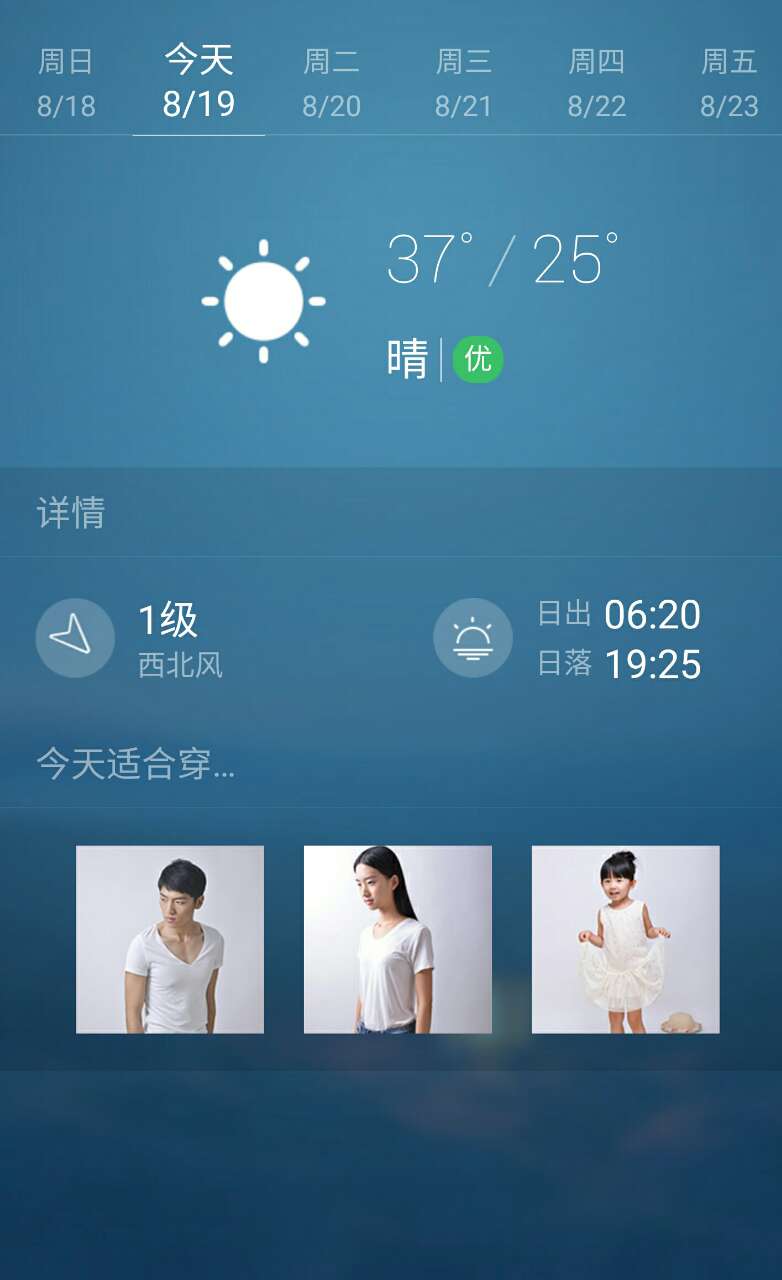Open the men's white T-shirt outfit picture

click(x=170, y=939)
